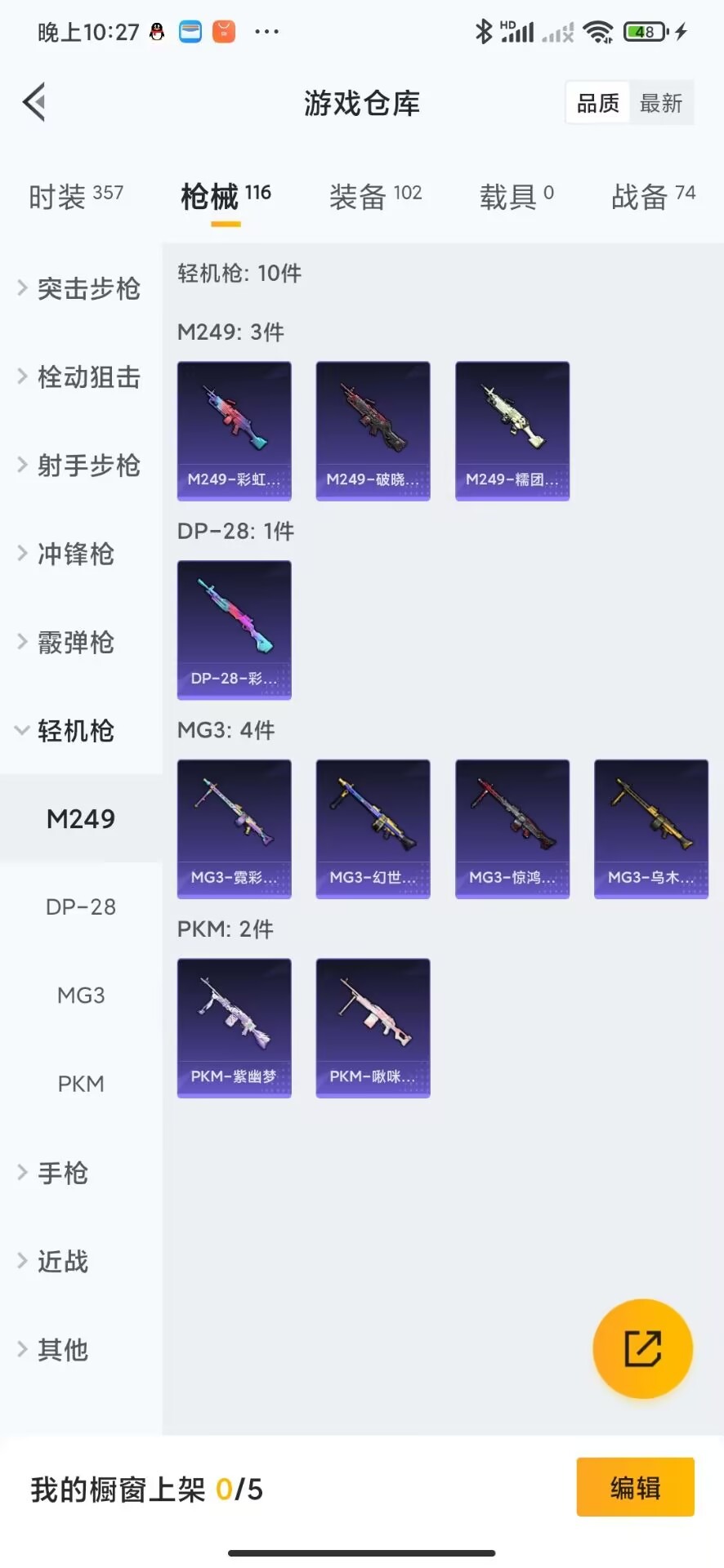
Task: Expand the 手枪 category
Action: [x=54, y=1173]
